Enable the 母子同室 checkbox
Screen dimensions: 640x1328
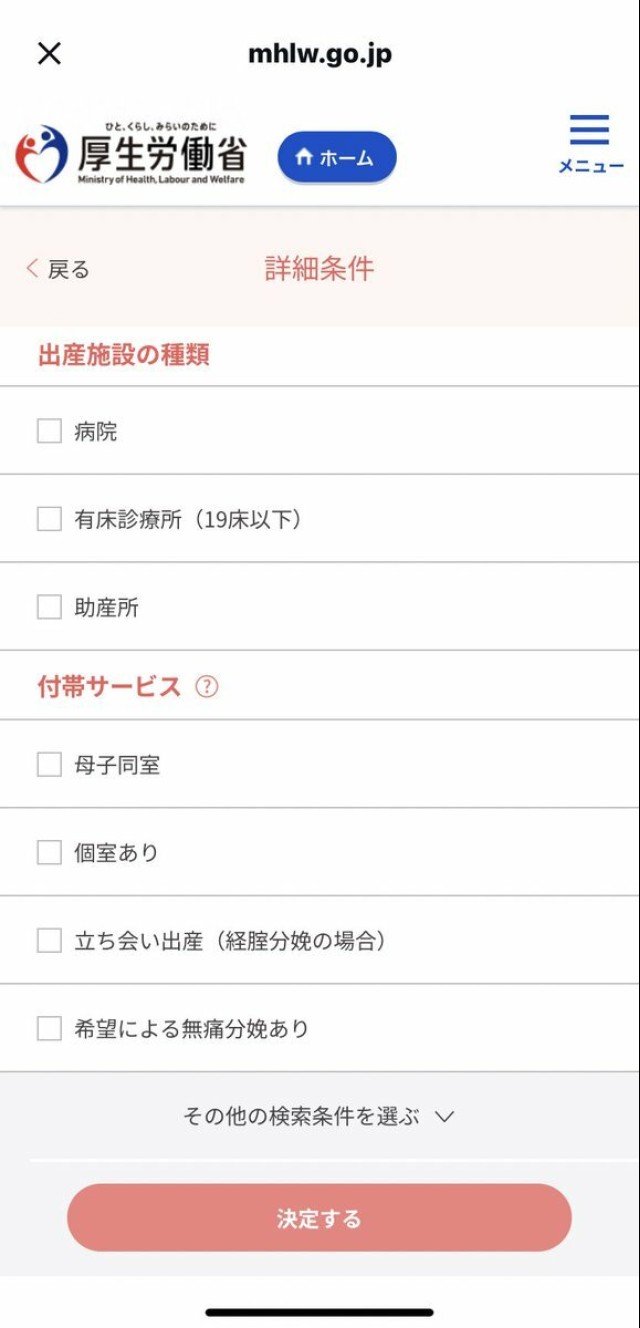(49, 765)
